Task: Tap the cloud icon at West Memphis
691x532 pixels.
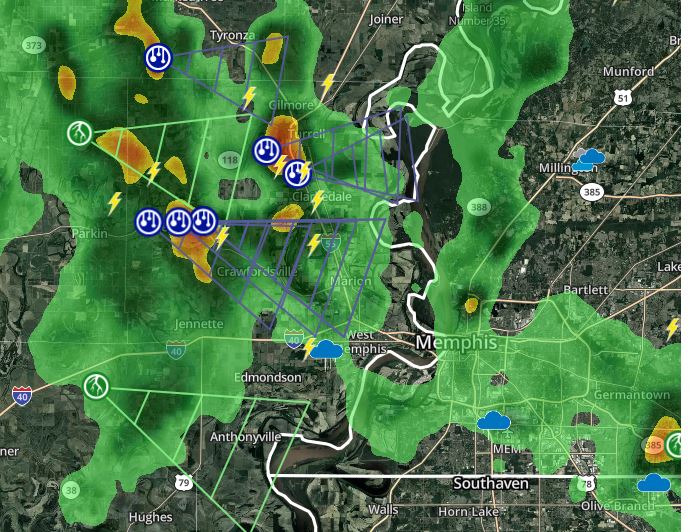Action: pos(326,349)
